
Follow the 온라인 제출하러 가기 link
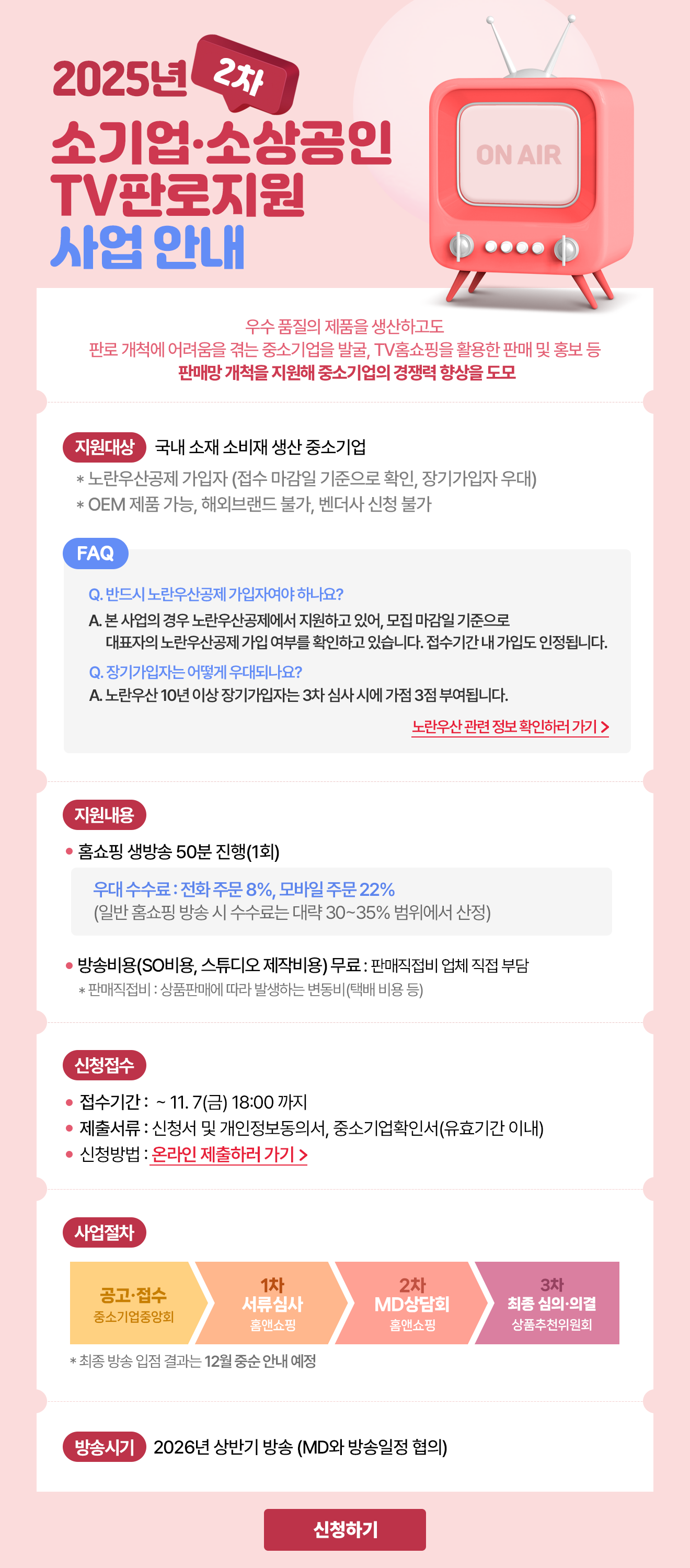click(229, 1155)
